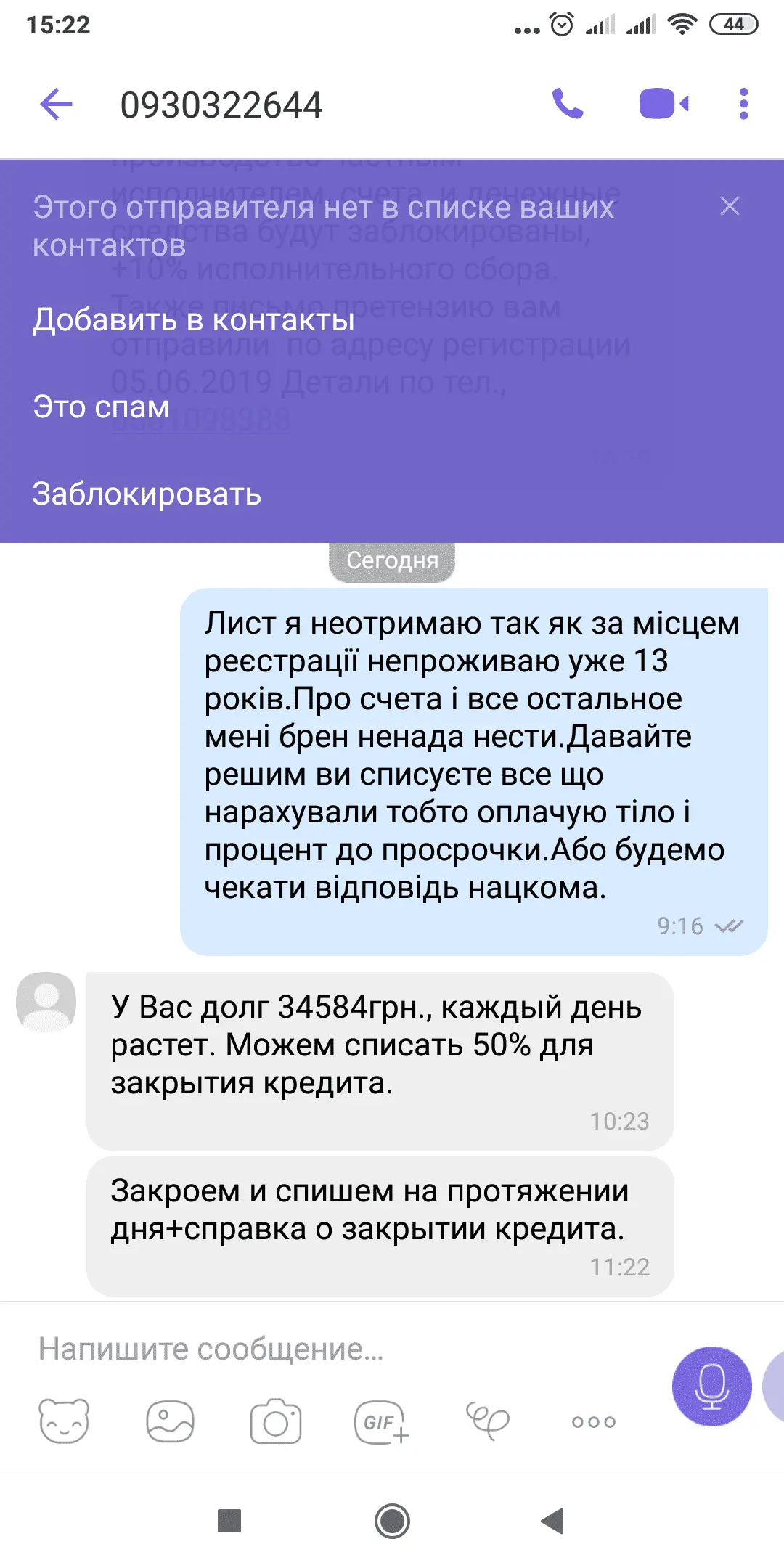Open the GIF picker
This screenshot has width=784, height=1568.
pos(382,1421)
